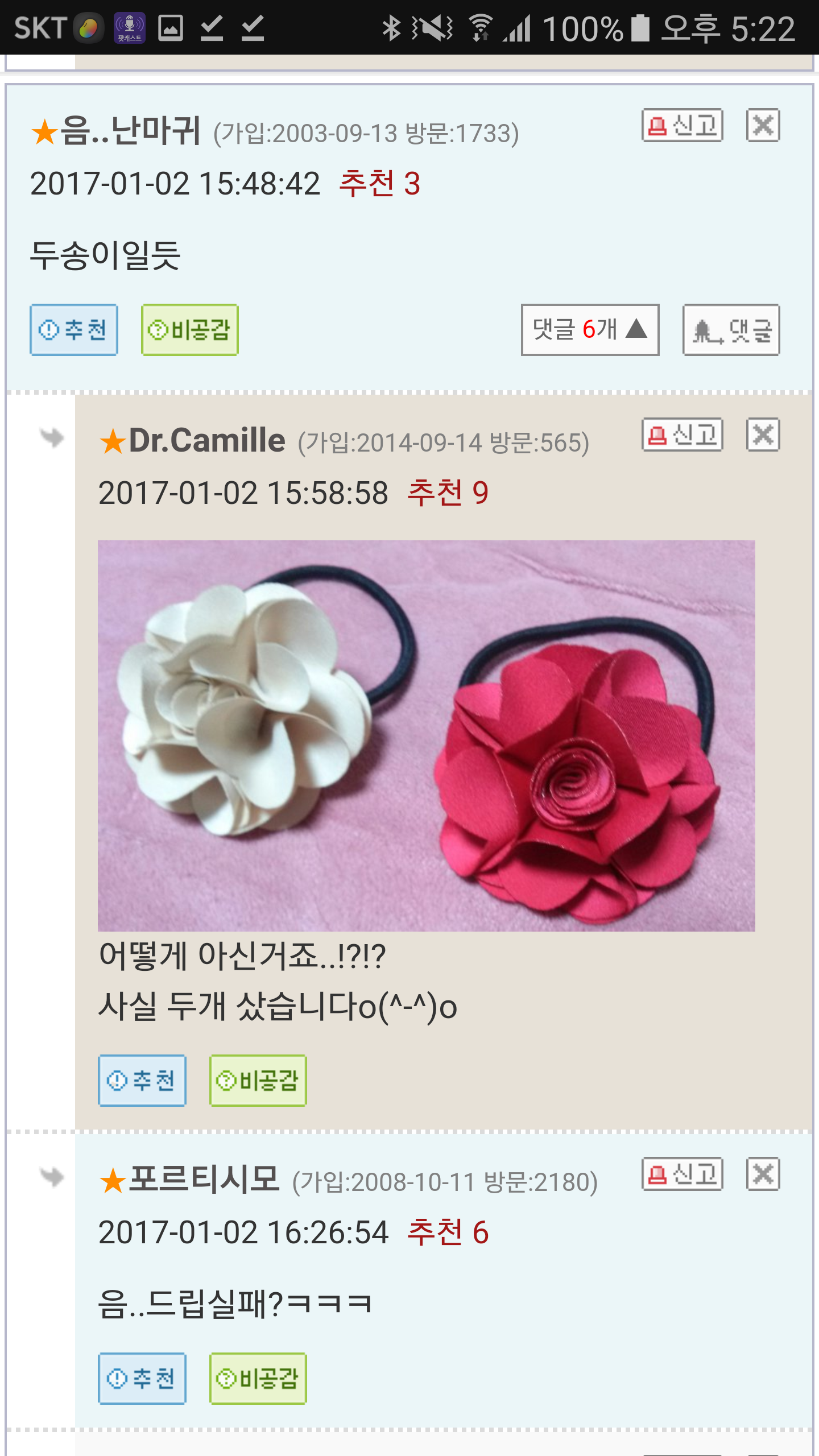The image size is (819, 1456).
Task: Open Dr.Camille's flower hair tie photo
Action: coord(426,735)
